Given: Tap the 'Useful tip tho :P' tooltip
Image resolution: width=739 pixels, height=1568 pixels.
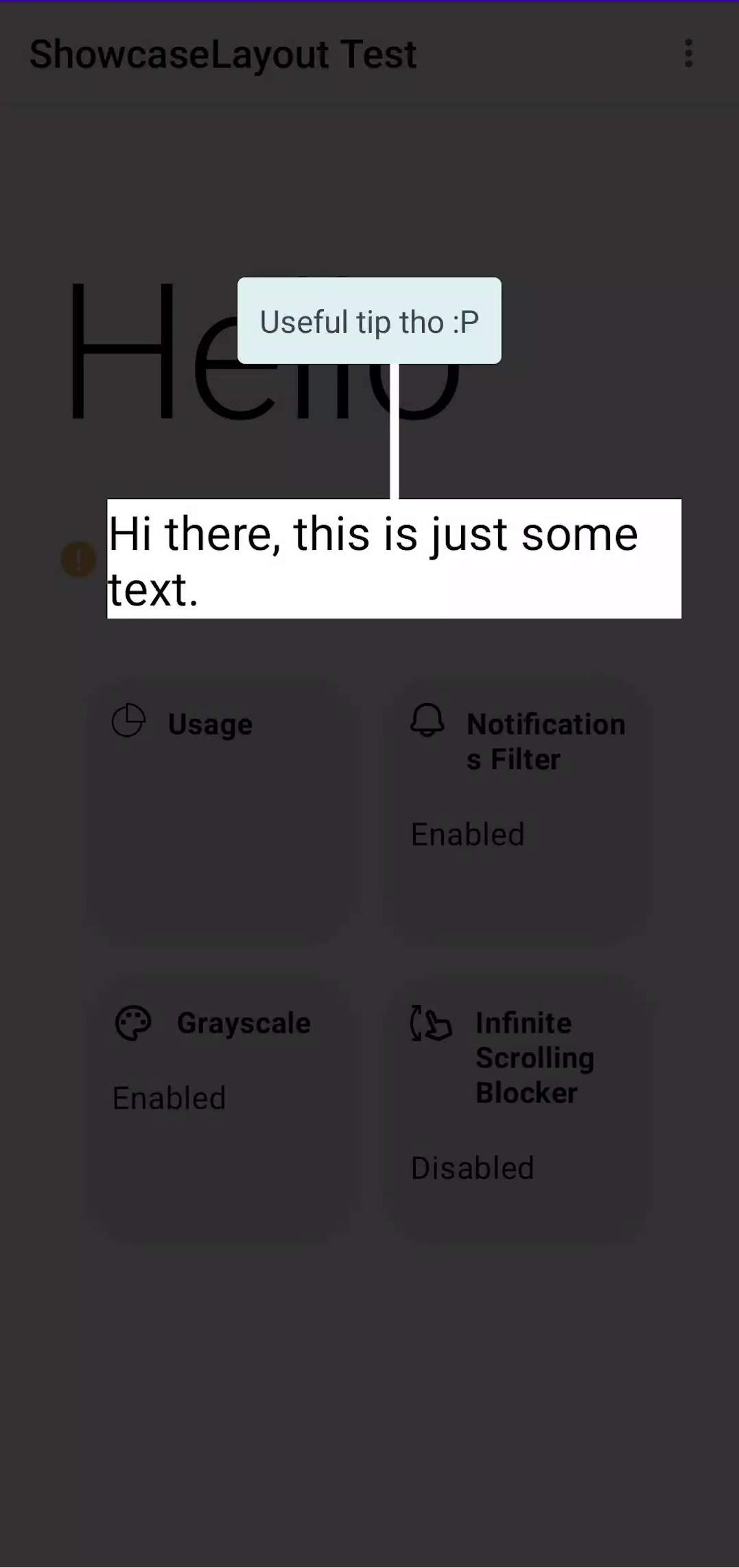Looking at the screenshot, I should [369, 321].
